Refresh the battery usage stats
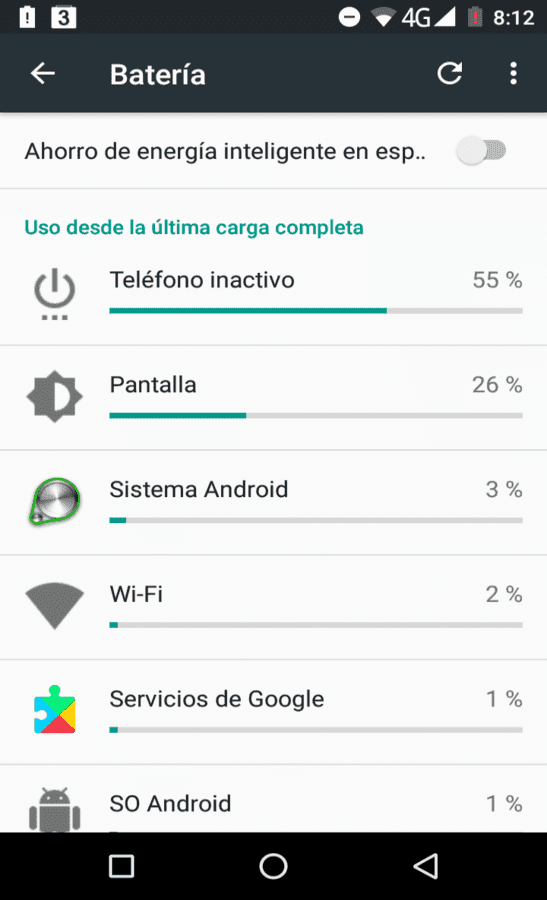 (x=449, y=73)
